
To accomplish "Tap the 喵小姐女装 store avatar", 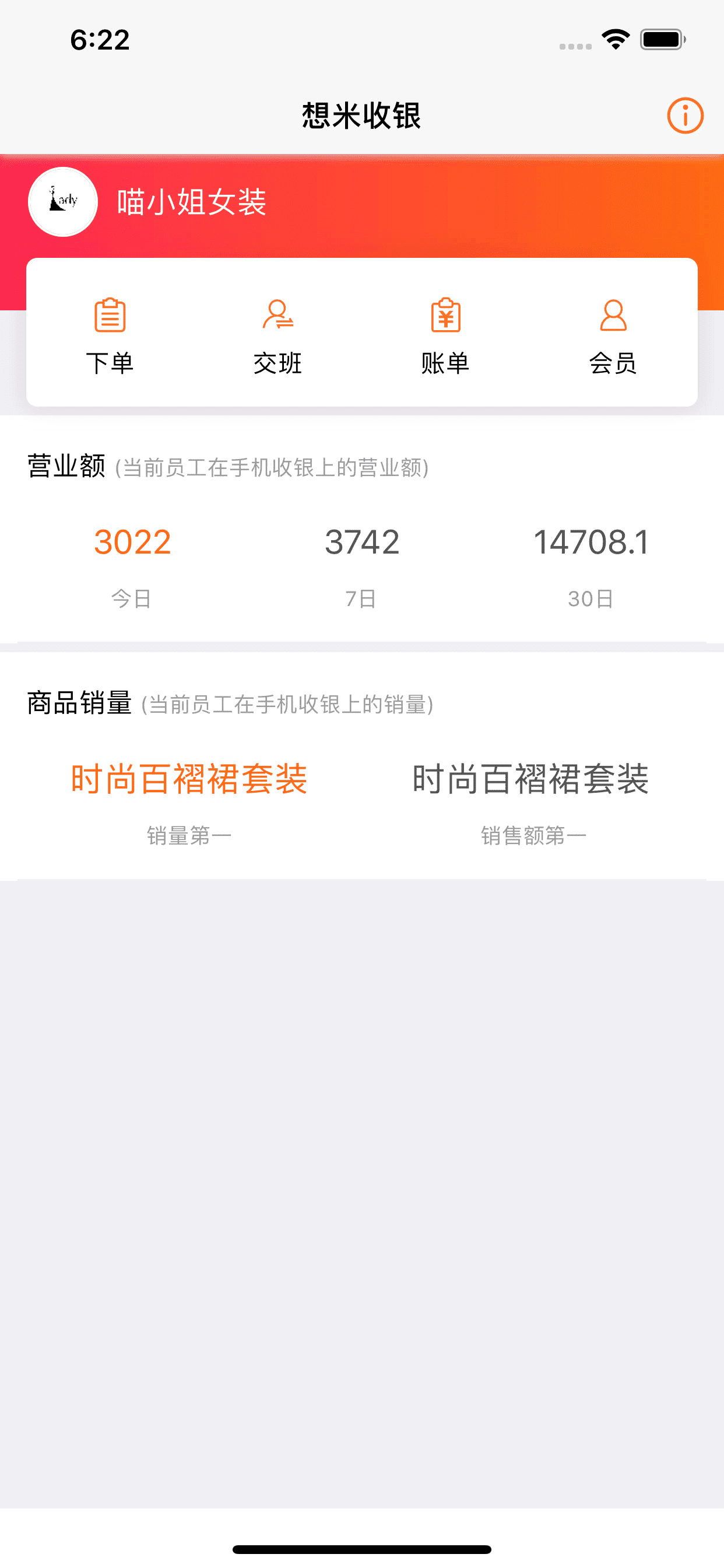I will click(x=63, y=201).
